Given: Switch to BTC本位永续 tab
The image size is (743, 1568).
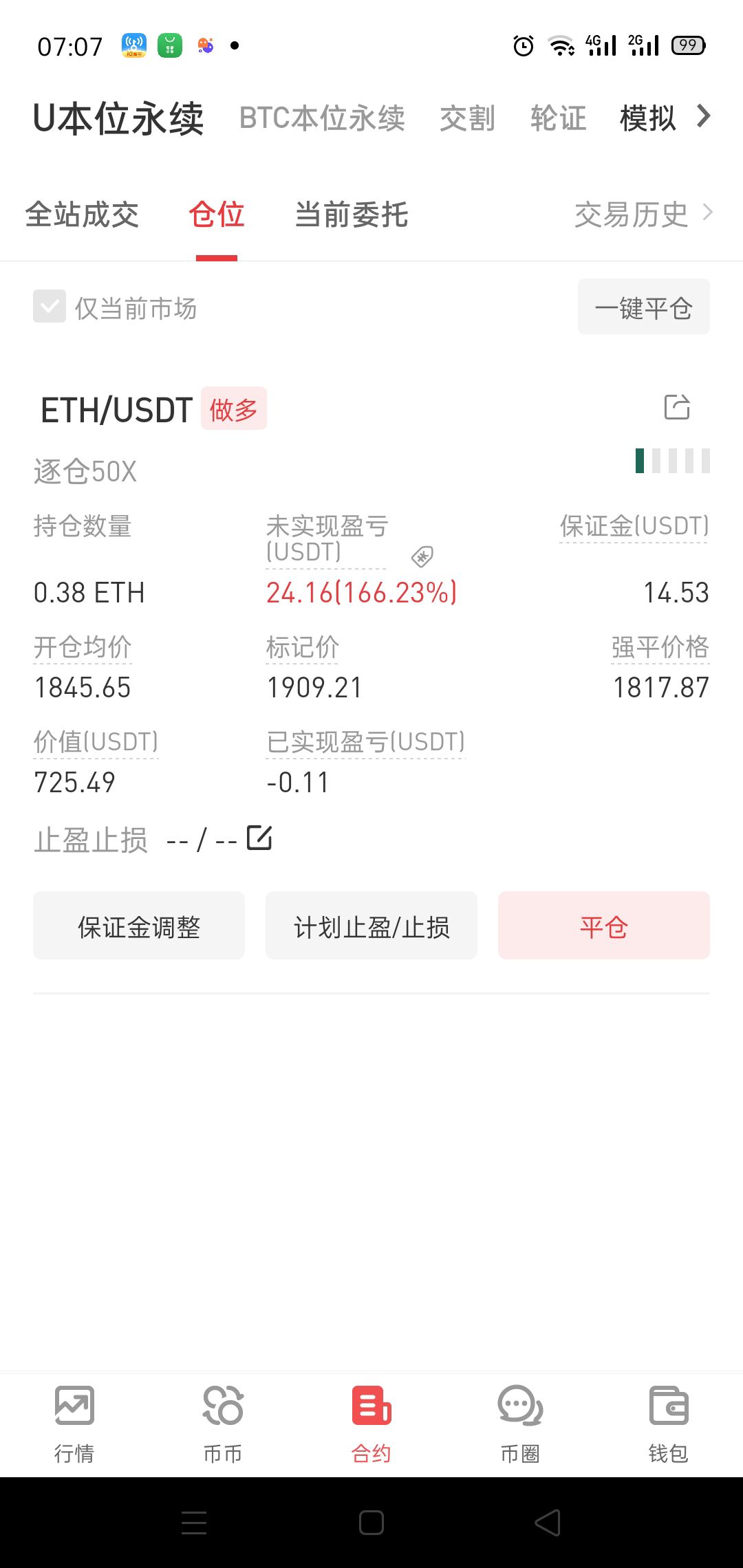Looking at the screenshot, I should point(322,118).
